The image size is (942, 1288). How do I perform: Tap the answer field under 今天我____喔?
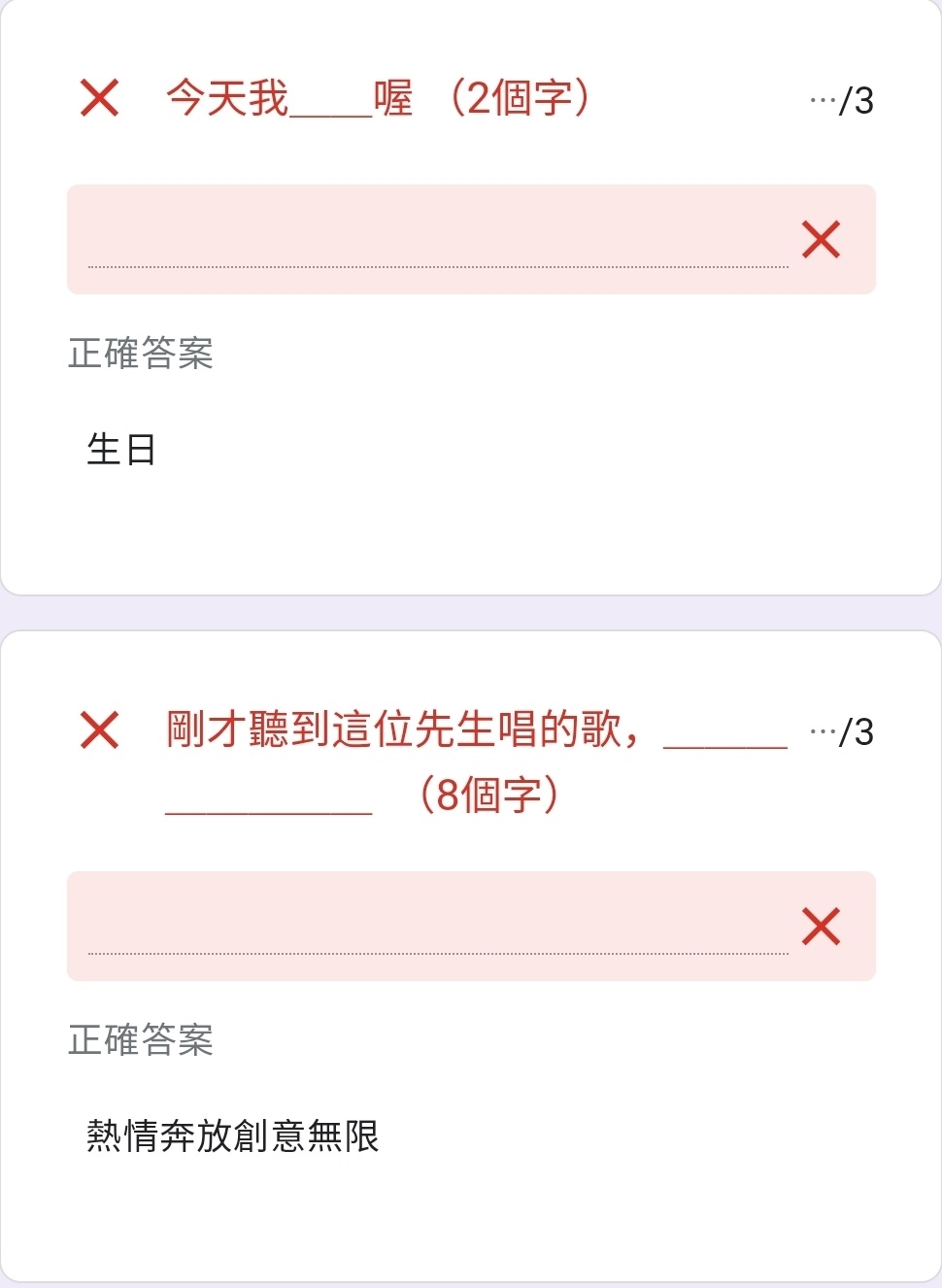click(x=437, y=241)
